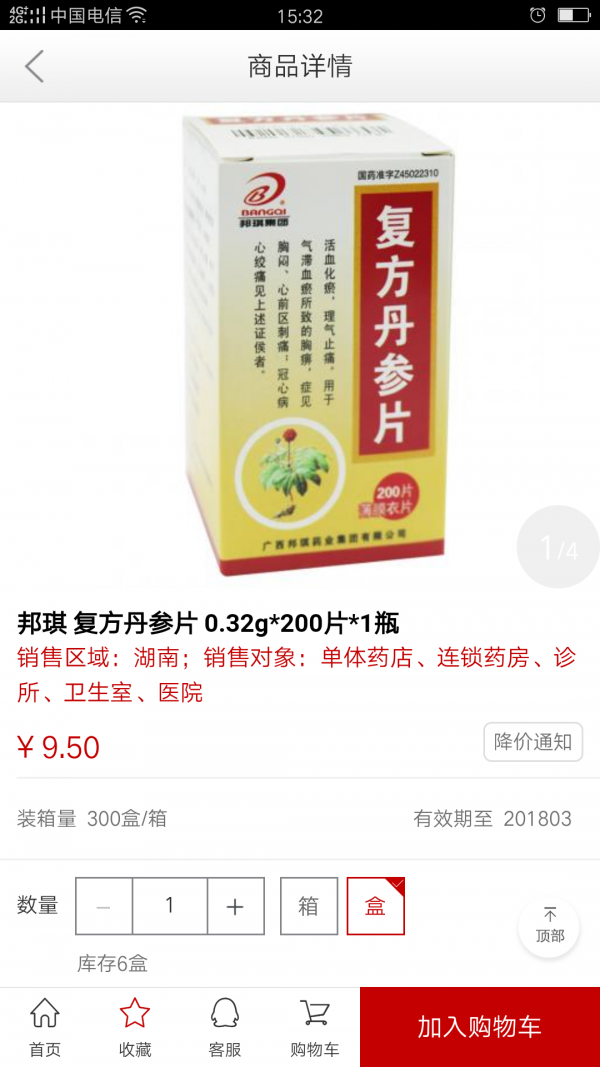Viewport: 600px width, 1067px height.
Task: Decrease quantity with the minus button
Action: [104, 906]
